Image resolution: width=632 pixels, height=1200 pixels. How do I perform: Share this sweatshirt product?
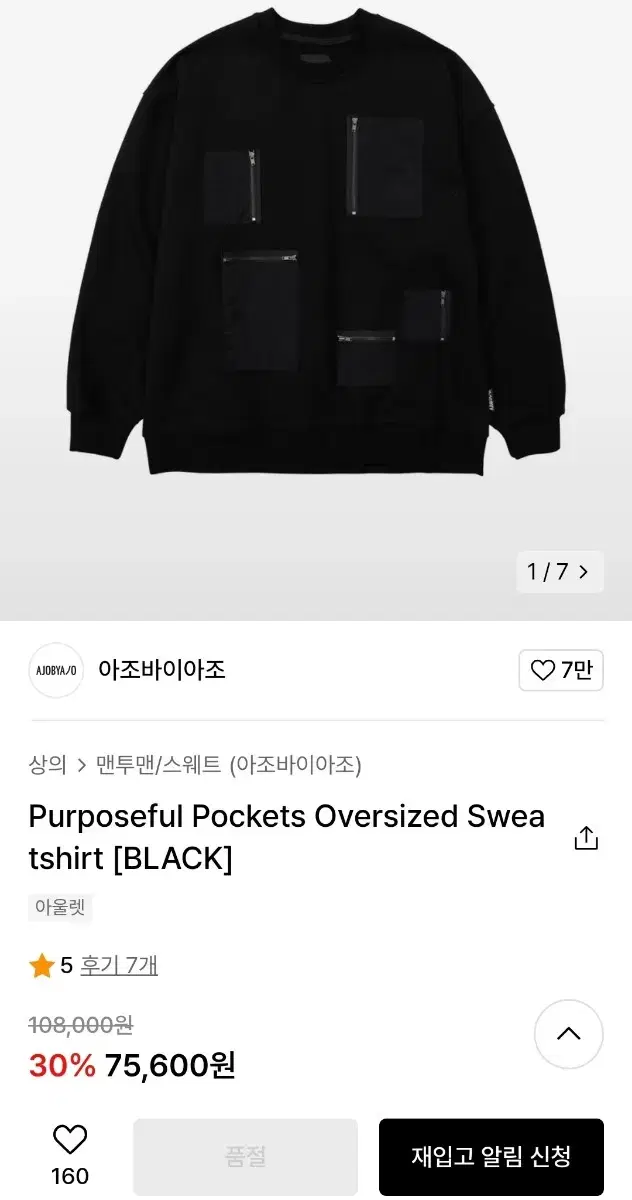(x=586, y=838)
